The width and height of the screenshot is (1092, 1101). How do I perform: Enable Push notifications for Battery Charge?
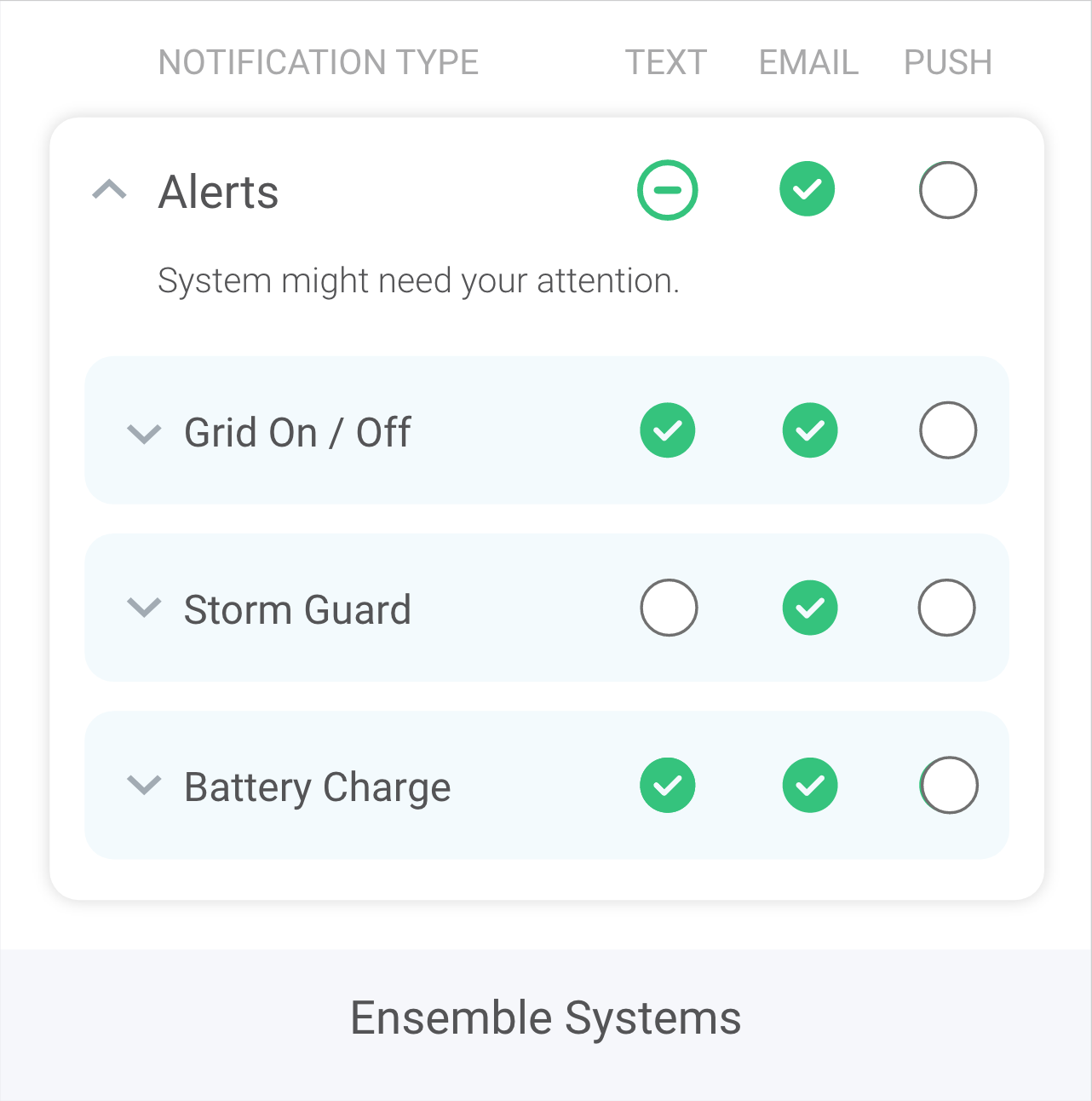point(948,785)
